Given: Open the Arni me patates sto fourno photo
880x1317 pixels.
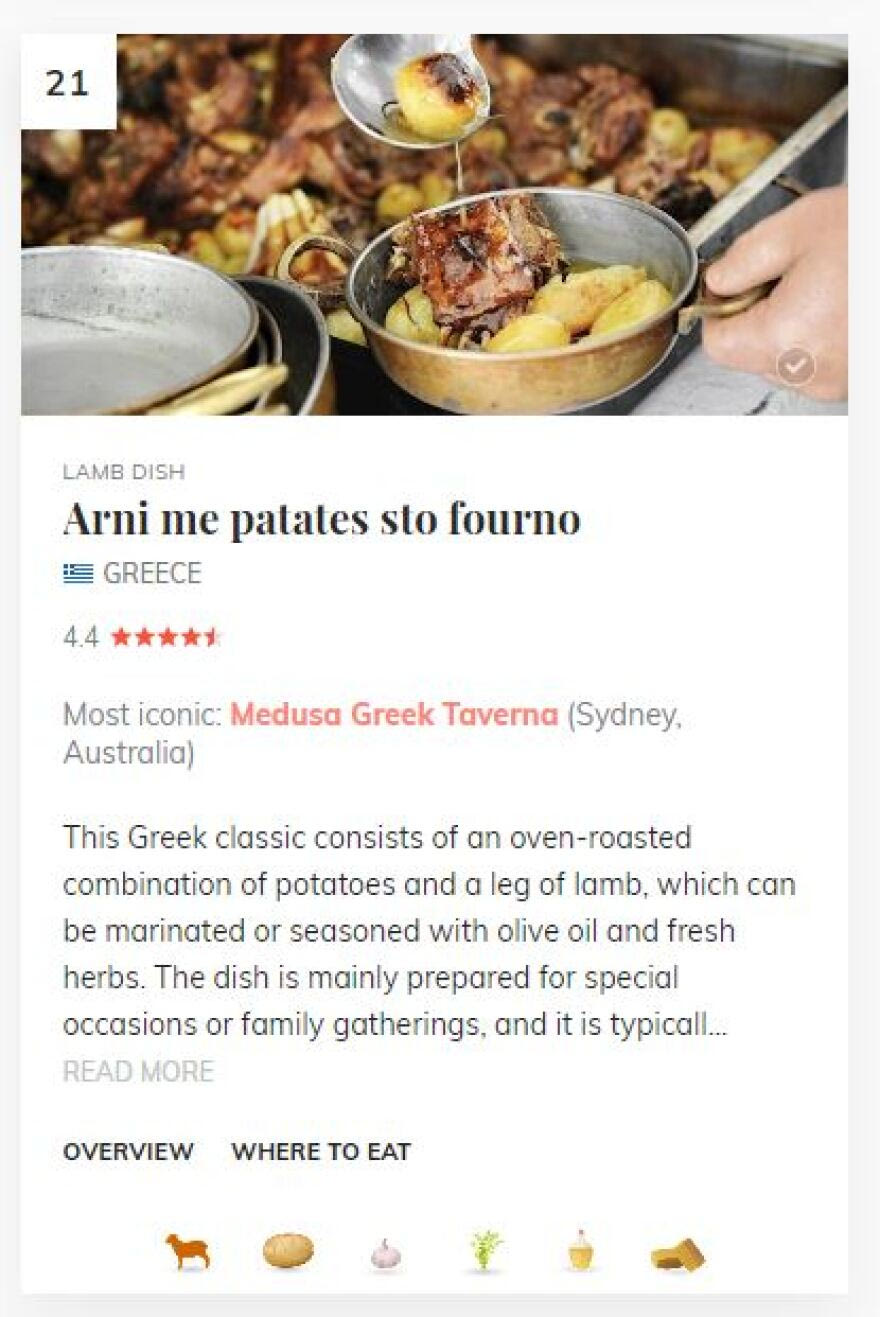Looking at the screenshot, I should (x=434, y=225).
